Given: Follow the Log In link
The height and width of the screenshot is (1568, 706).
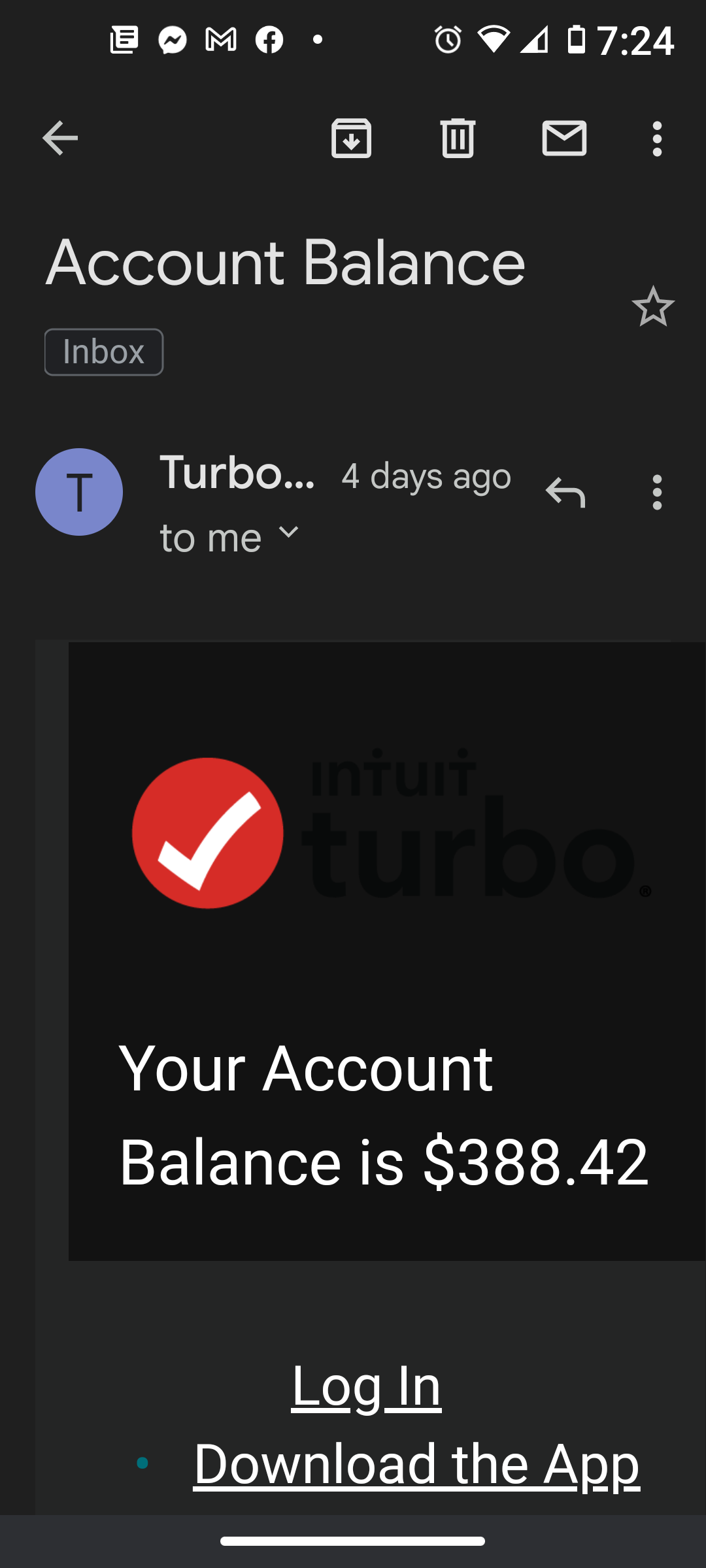Looking at the screenshot, I should pyautogui.click(x=366, y=1386).
